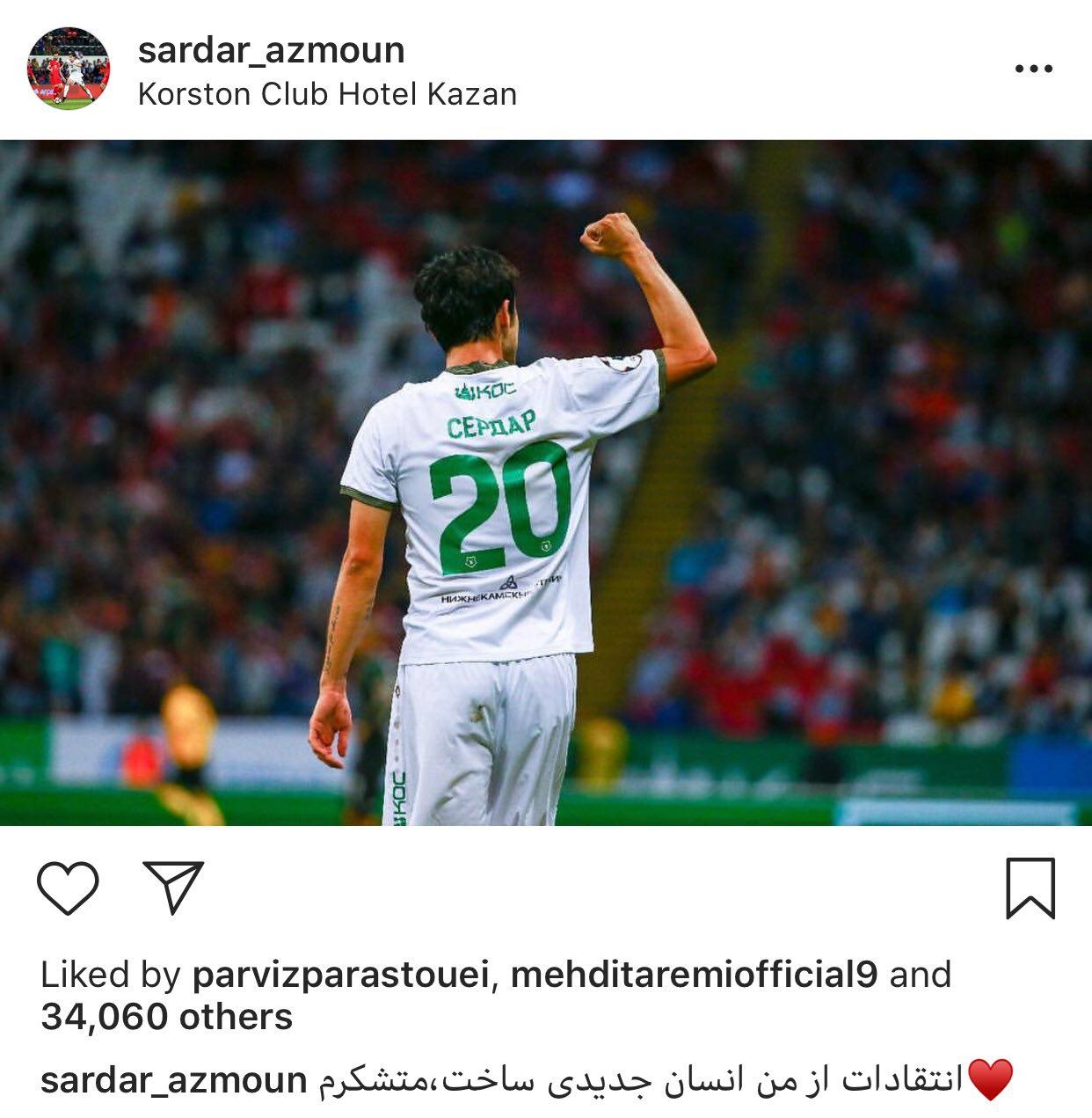The image size is (1092, 1118).
Task: Share the post via paper plane icon
Action: click(173, 887)
